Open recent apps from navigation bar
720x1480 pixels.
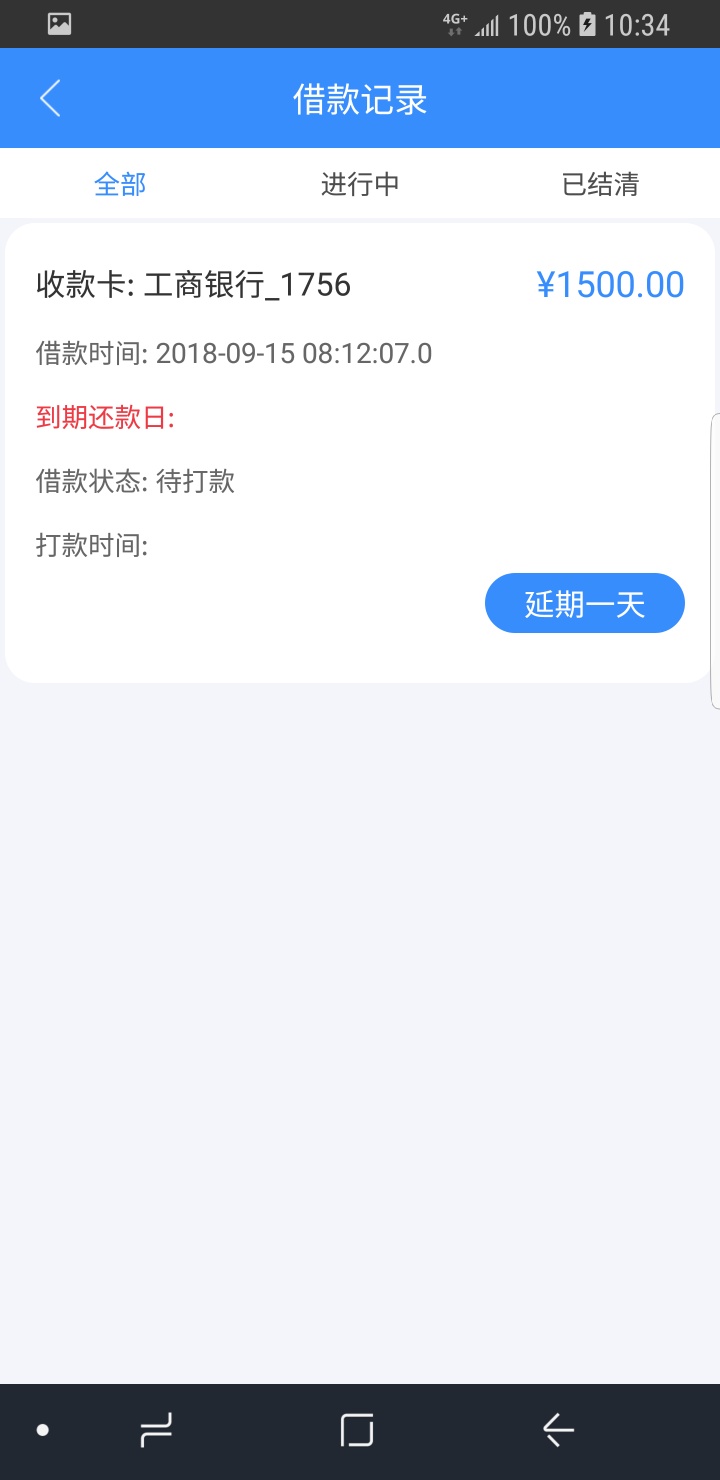(x=156, y=1431)
